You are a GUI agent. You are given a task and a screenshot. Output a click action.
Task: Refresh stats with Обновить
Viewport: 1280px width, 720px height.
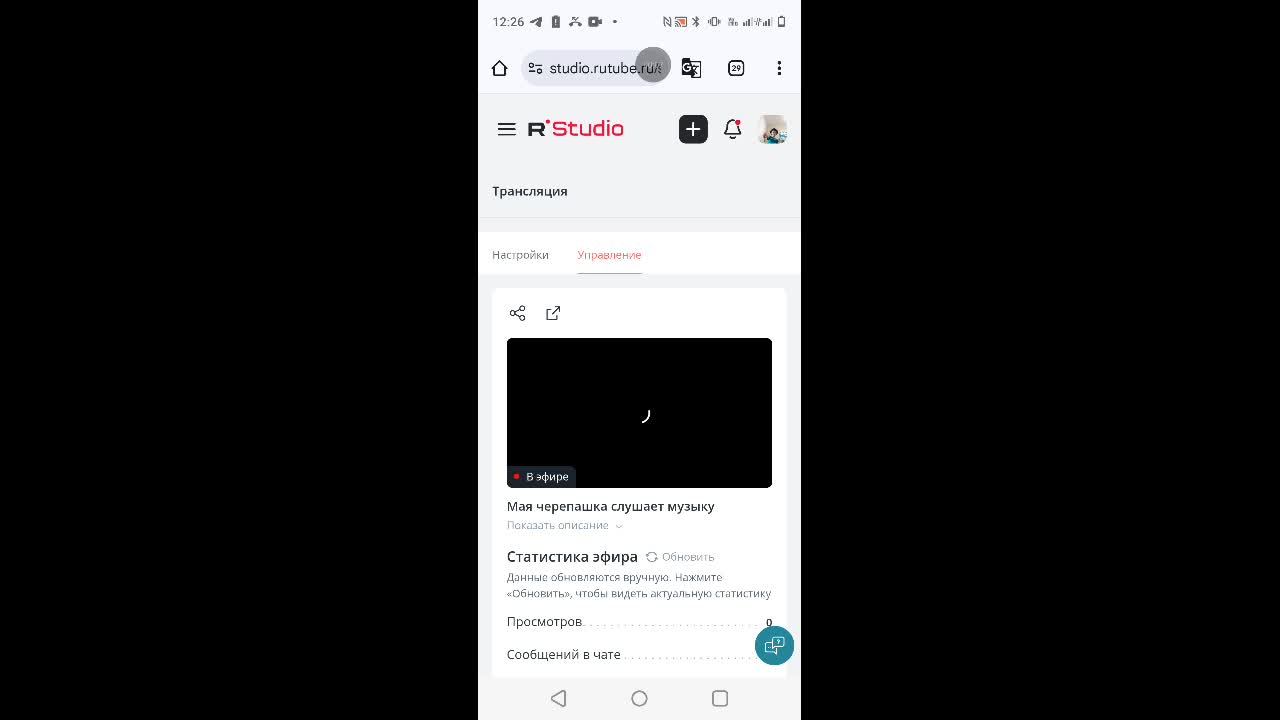click(680, 557)
